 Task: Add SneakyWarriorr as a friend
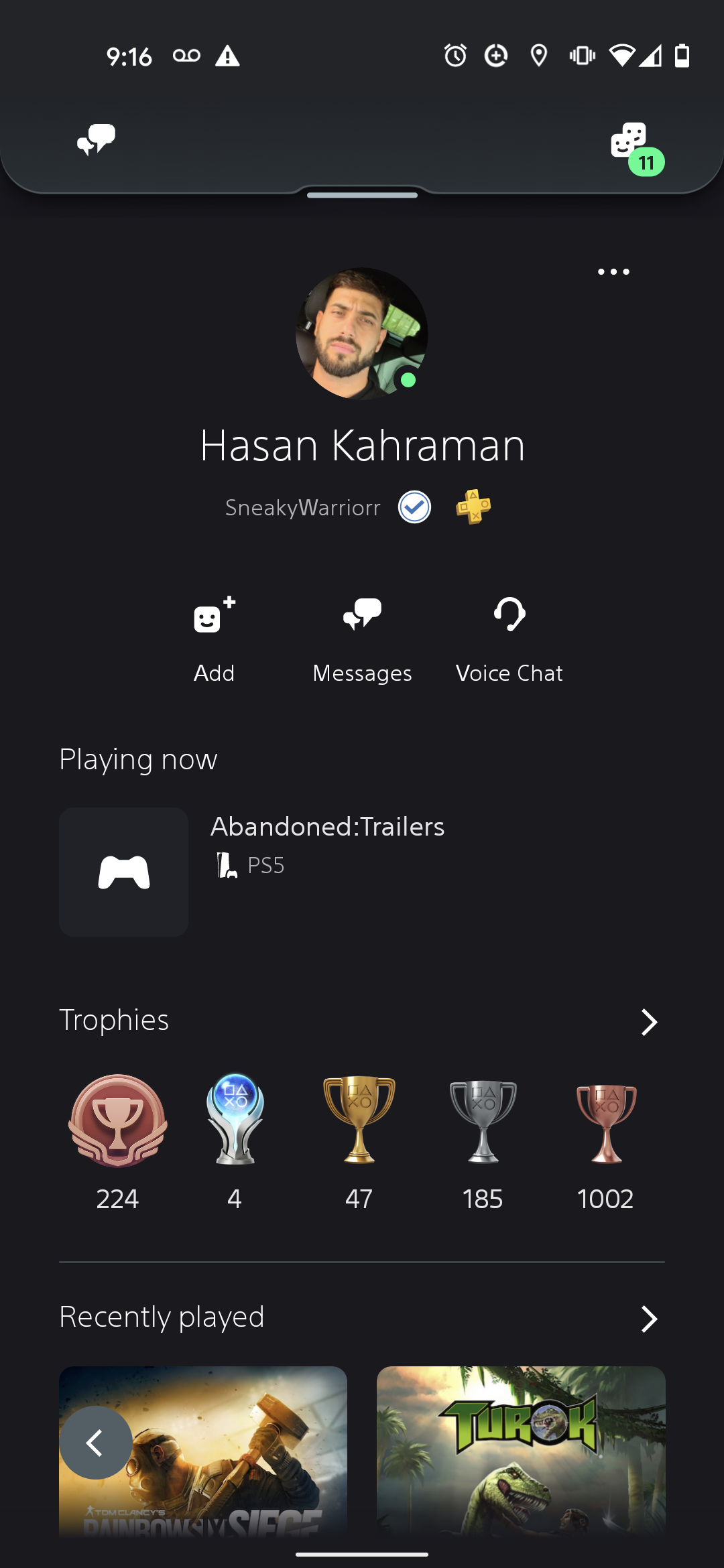(214, 638)
